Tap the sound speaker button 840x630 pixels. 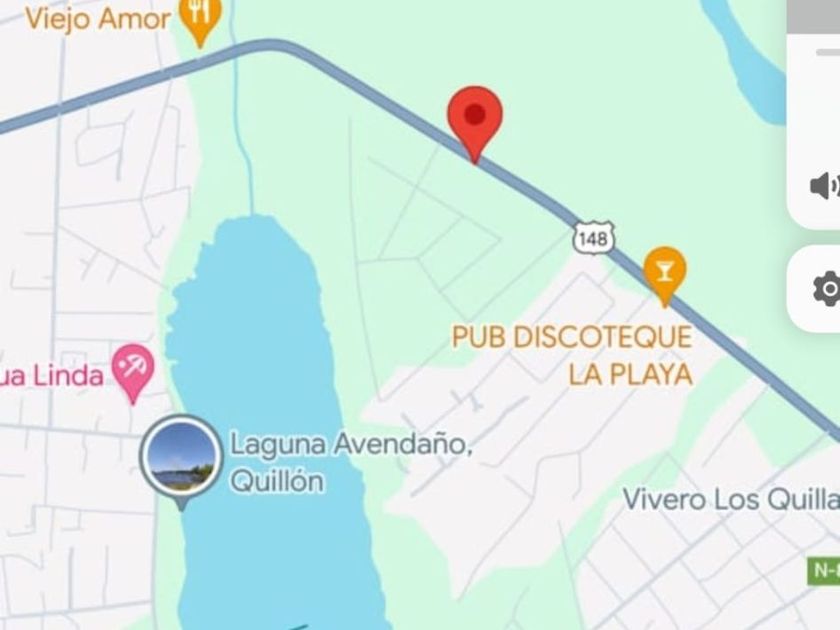click(x=824, y=185)
